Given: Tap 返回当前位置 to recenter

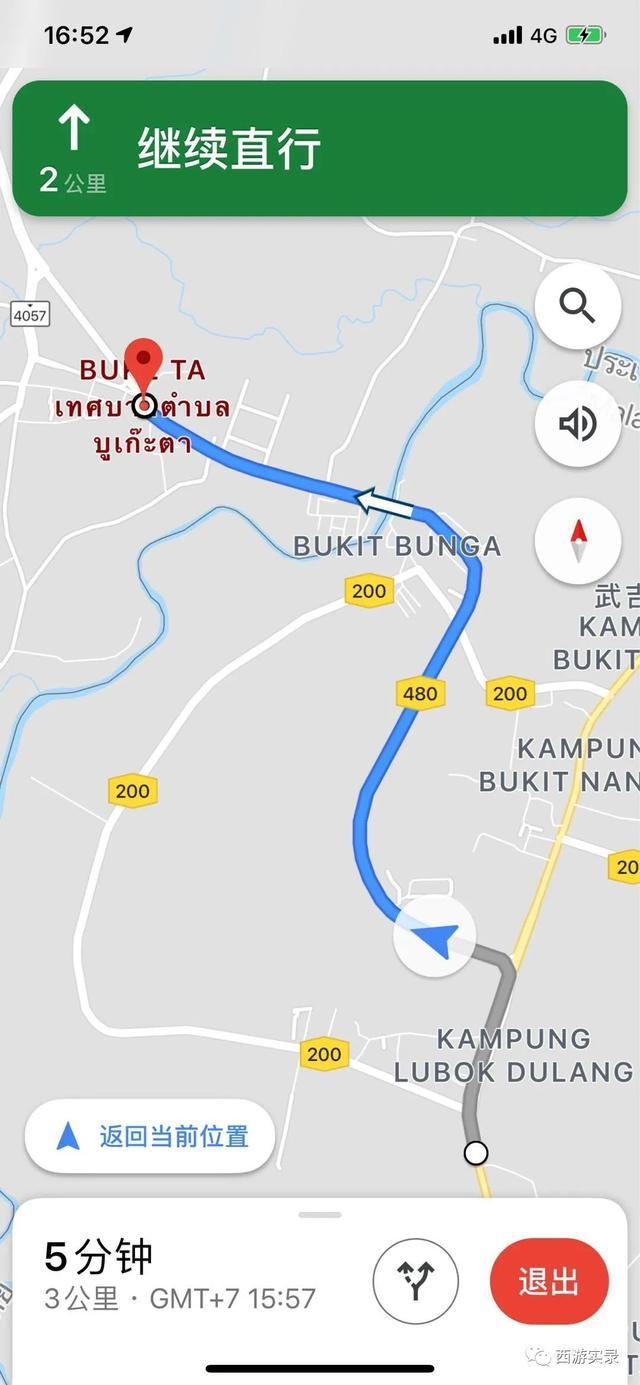Looking at the screenshot, I should point(150,1136).
